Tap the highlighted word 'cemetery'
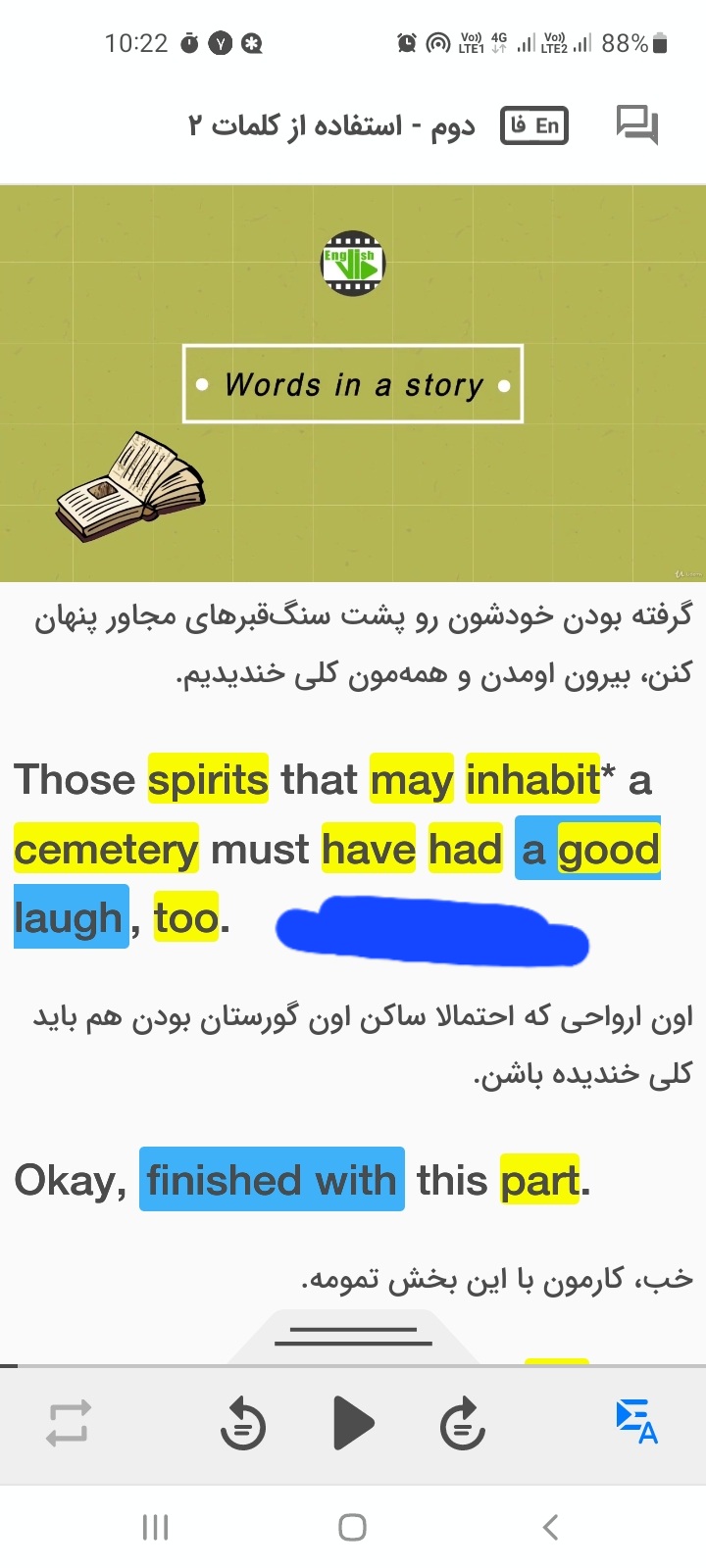Viewport: 706px width, 1568px height. 106,849
